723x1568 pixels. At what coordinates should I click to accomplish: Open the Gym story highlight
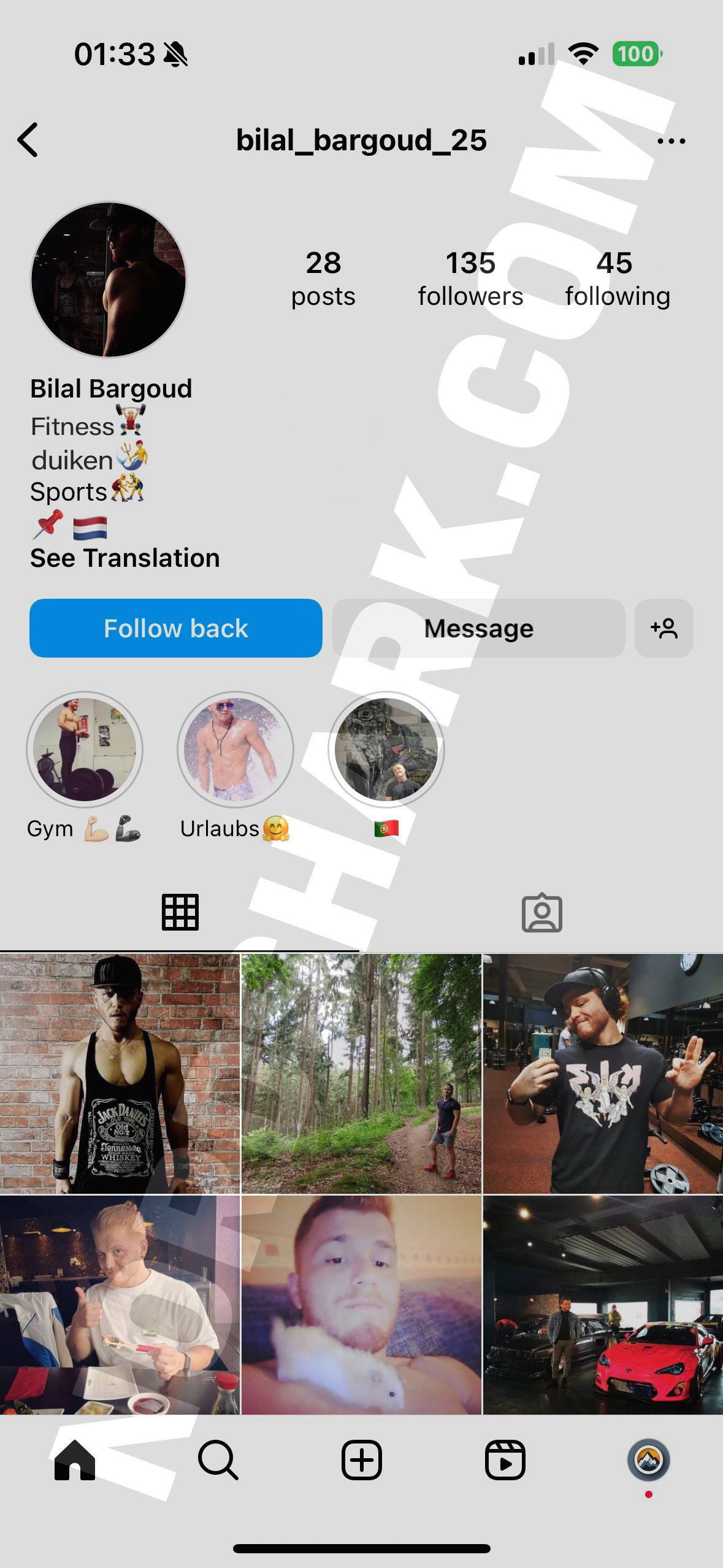tap(85, 750)
